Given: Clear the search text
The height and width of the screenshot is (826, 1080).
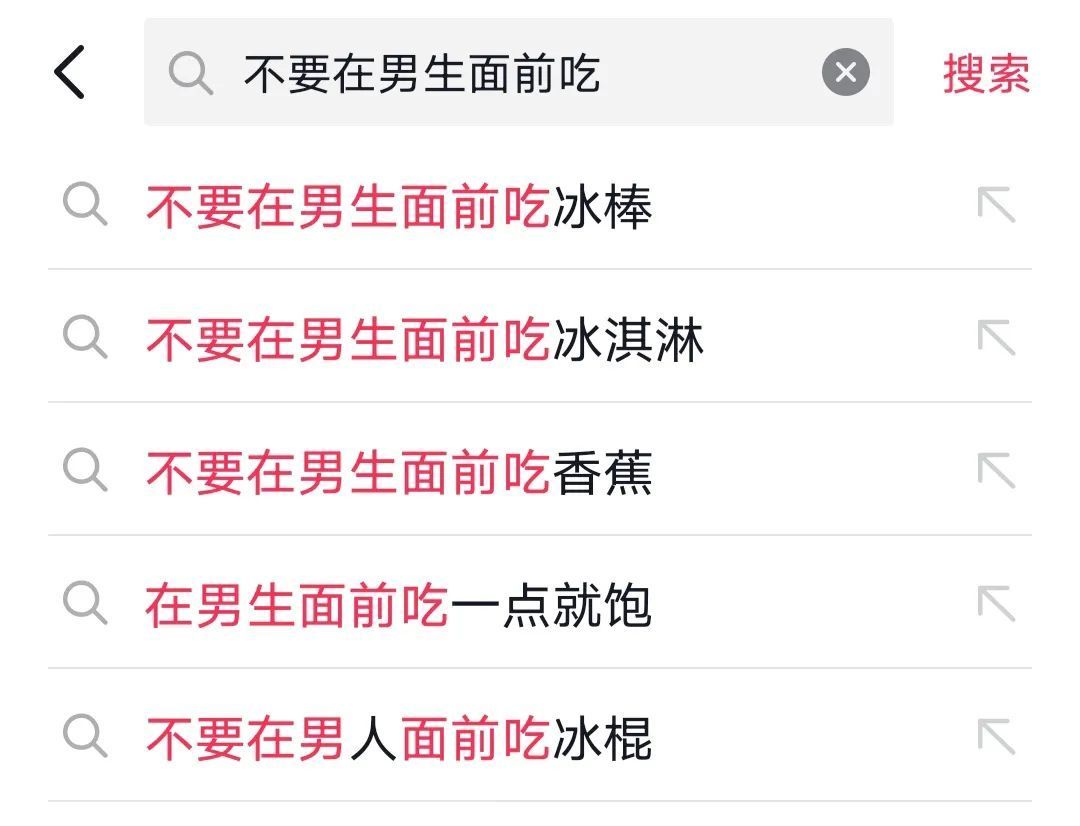Looking at the screenshot, I should tap(845, 73).
